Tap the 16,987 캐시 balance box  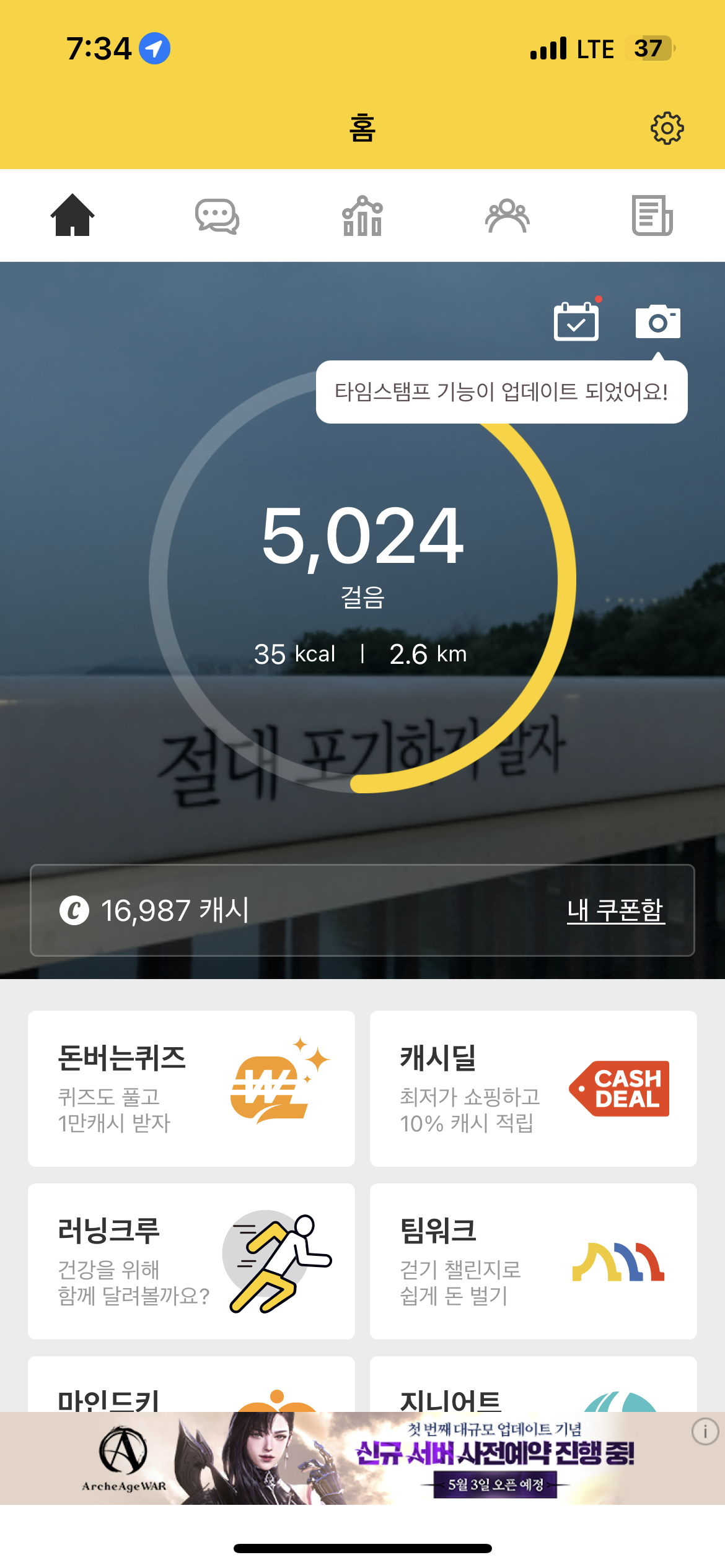[x=248, y=910]
